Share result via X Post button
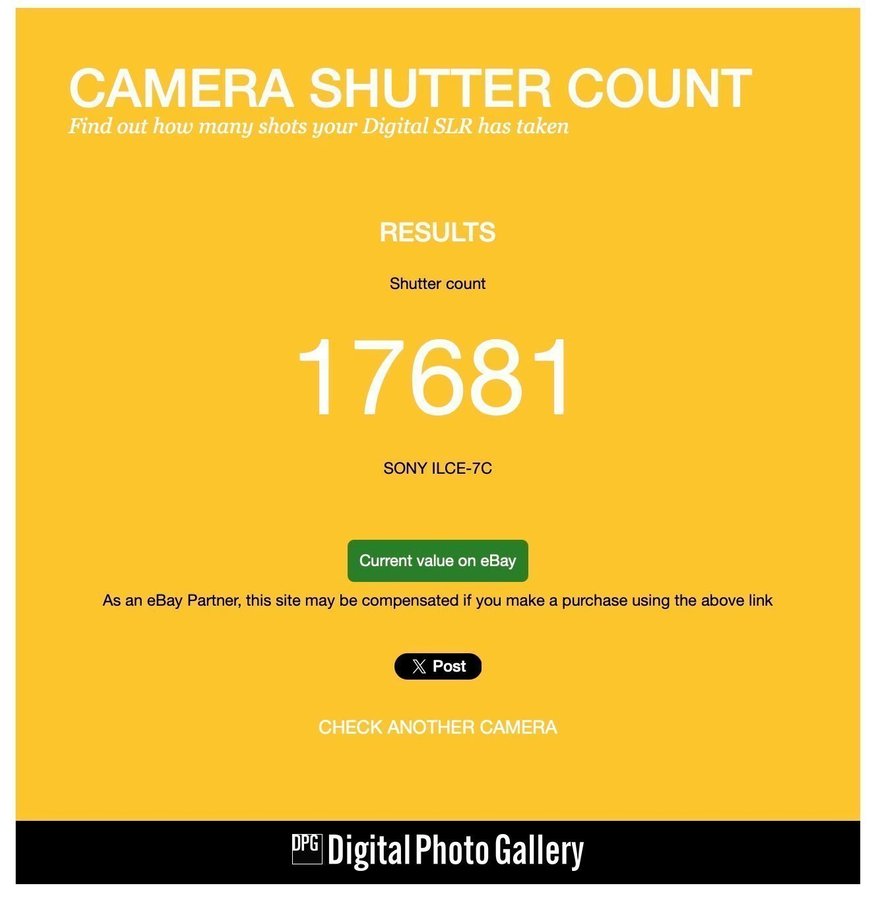Screen dimensions: 872x900 click(x=437, y=666)
